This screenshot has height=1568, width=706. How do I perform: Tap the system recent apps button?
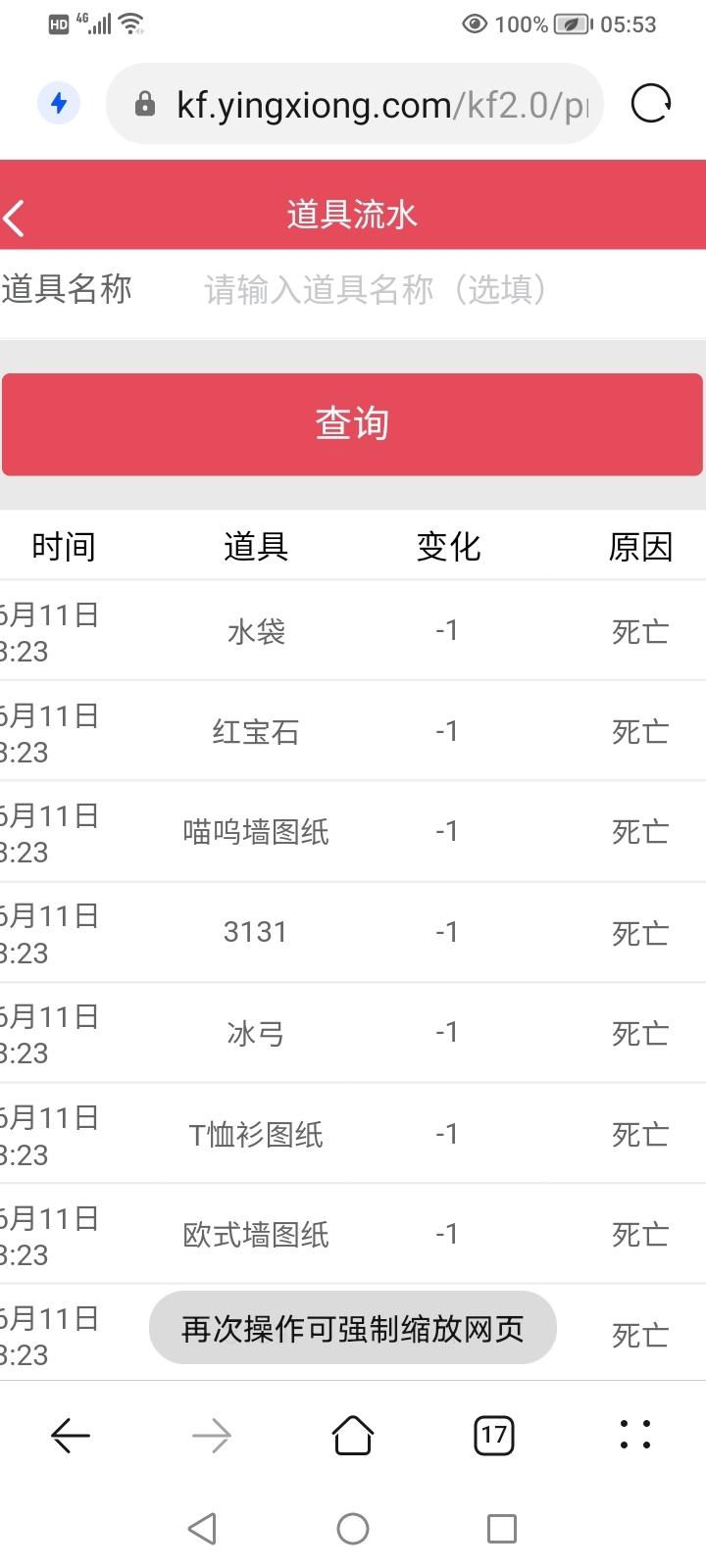click(502, 1529)
